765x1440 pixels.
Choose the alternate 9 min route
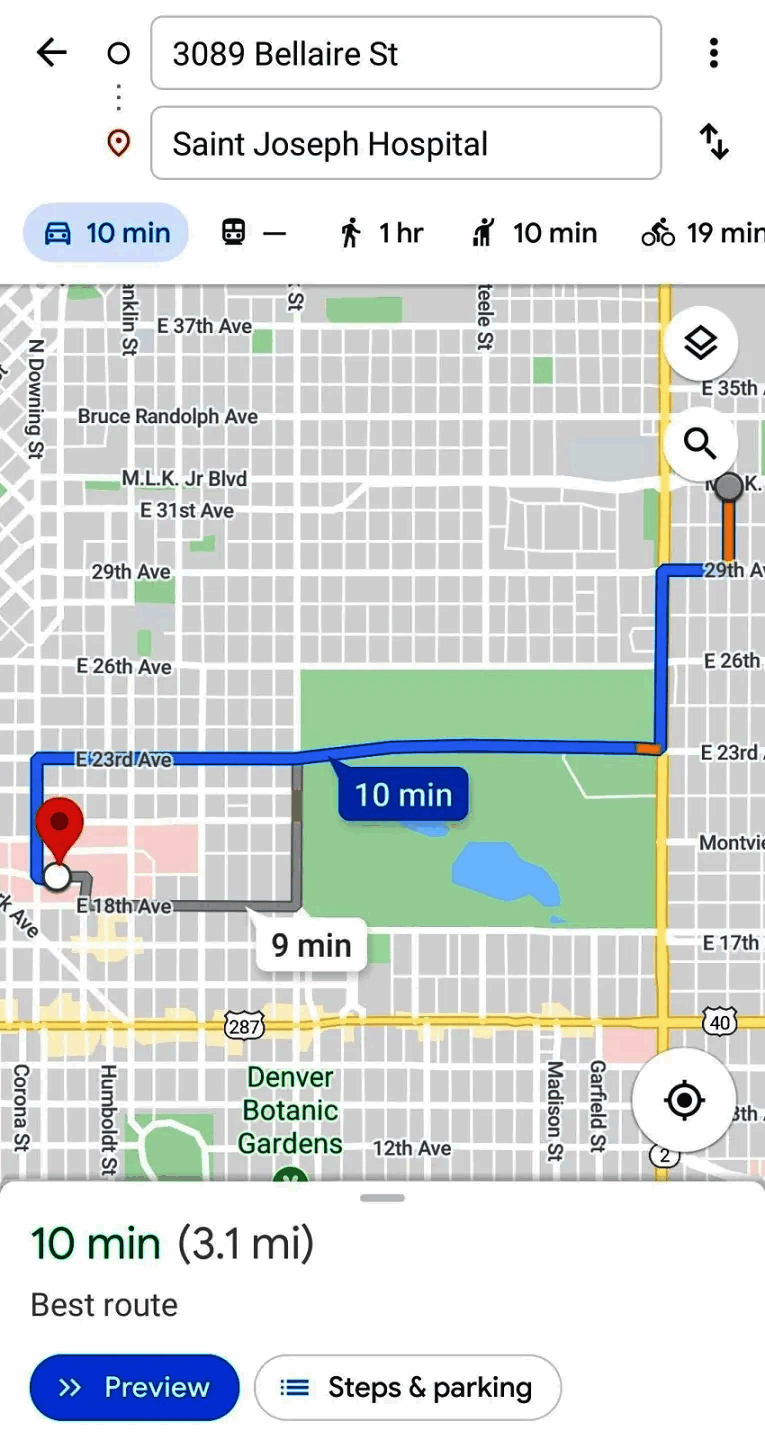pyautogui.click(x=311, y=945)
